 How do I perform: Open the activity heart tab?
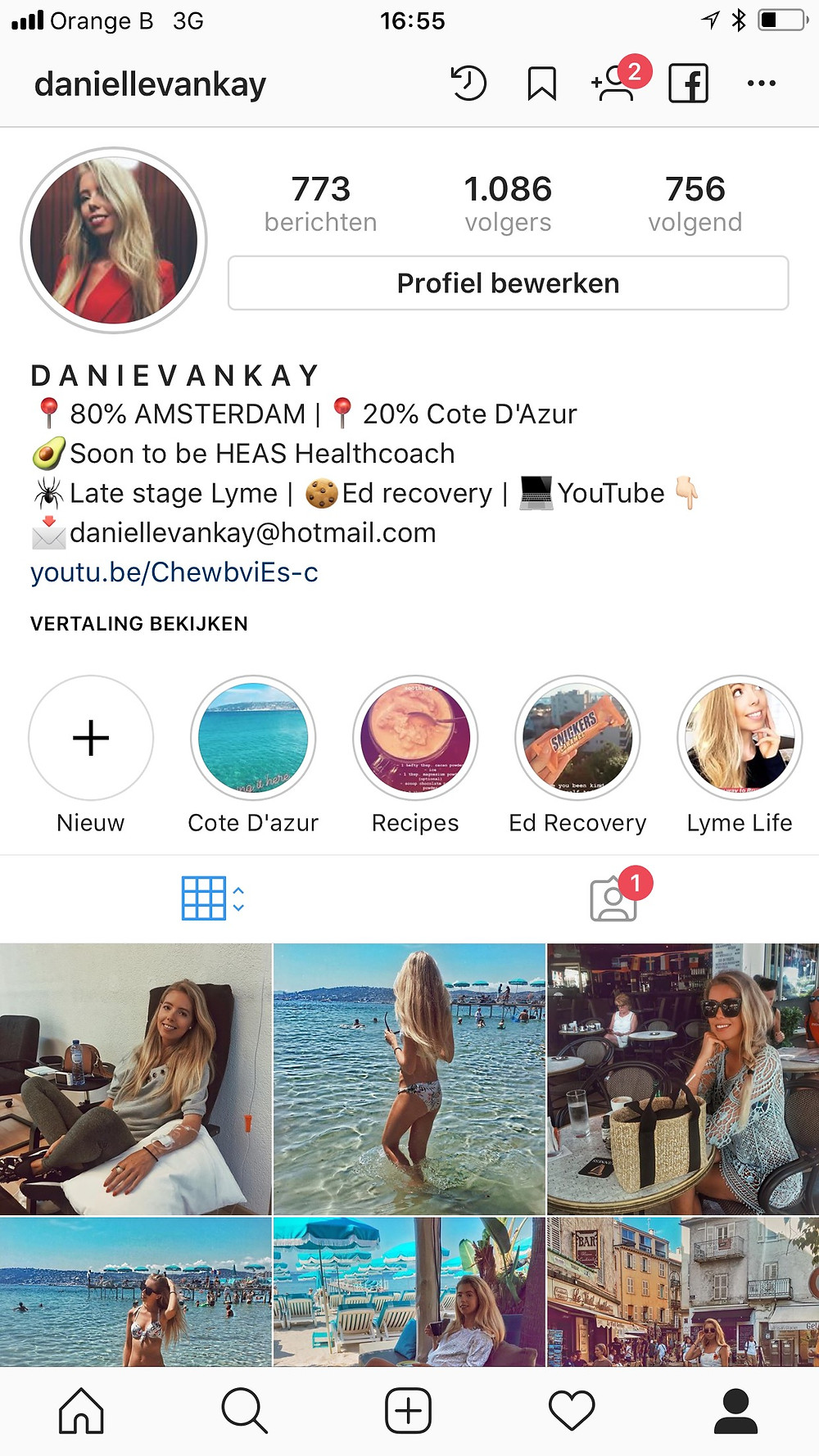pyautogui.click(x=572, y=1411)
